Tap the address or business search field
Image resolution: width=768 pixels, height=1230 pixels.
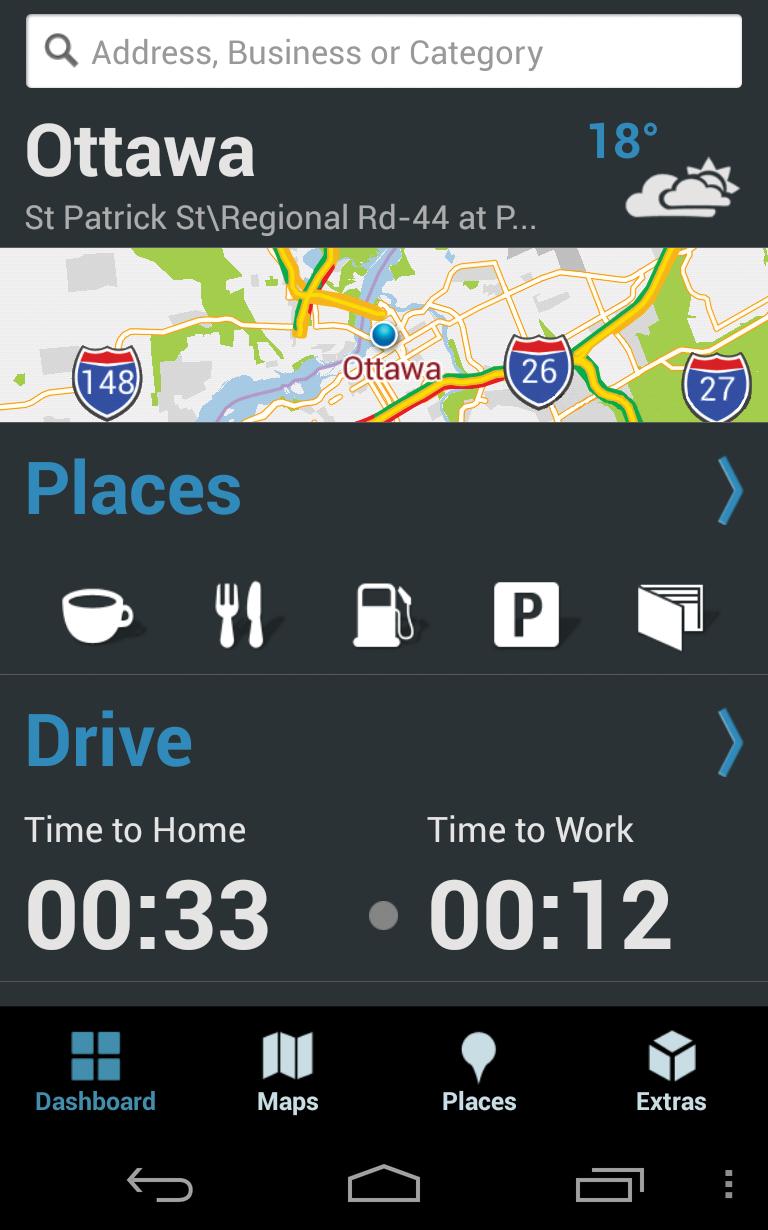click(x=384, y=52)
